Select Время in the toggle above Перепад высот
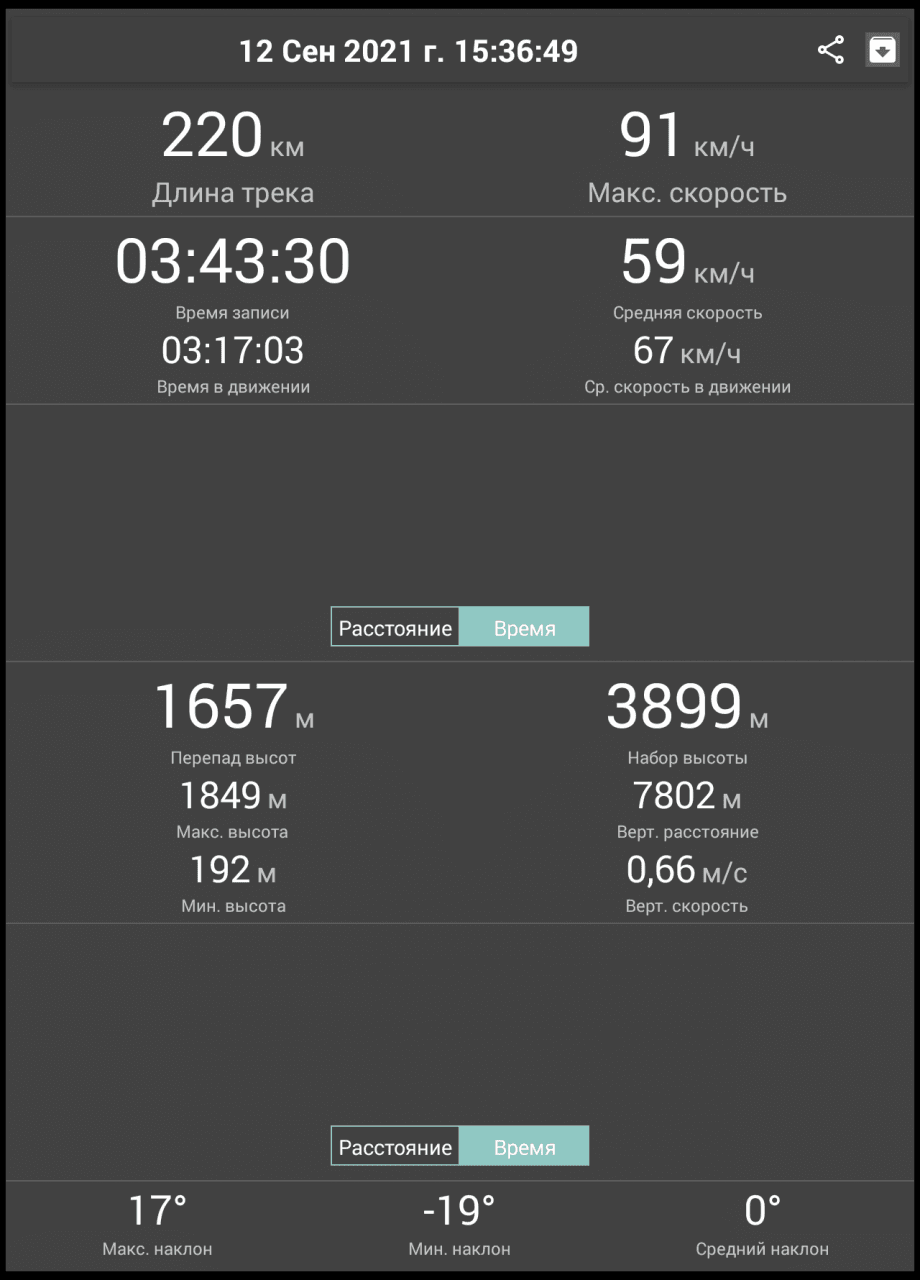This screenshot has height=1280, width=920. (x=524, y=628)
